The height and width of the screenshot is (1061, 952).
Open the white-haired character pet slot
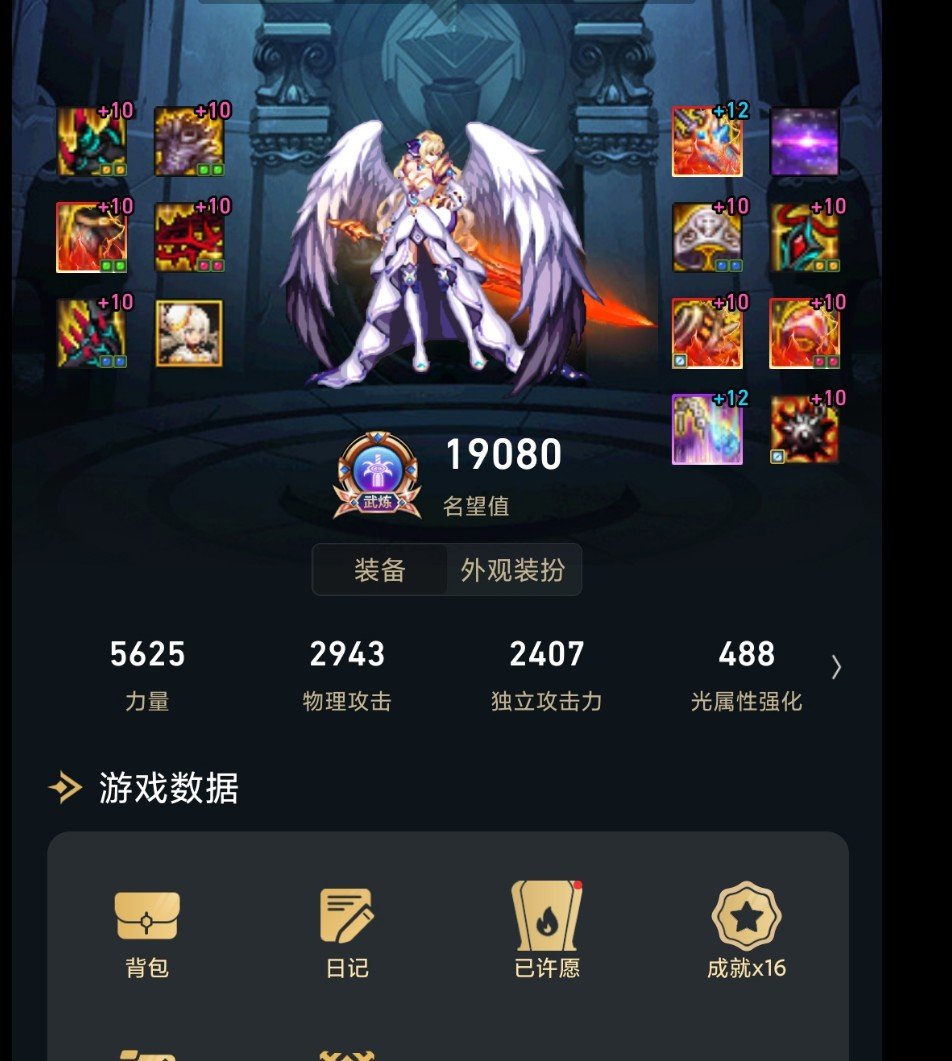point(189,333)
